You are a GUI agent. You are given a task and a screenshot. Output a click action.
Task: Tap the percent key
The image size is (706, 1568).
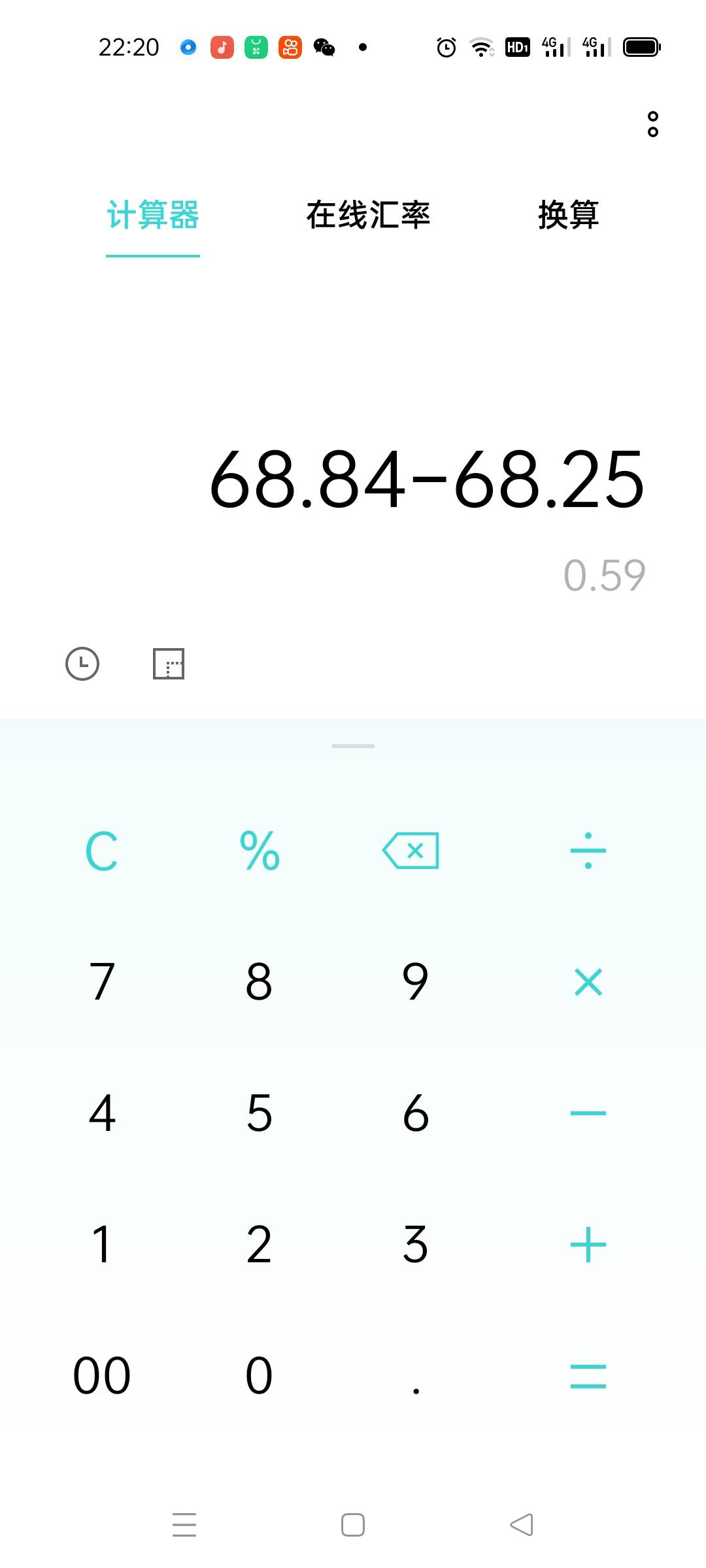[260, 851]
